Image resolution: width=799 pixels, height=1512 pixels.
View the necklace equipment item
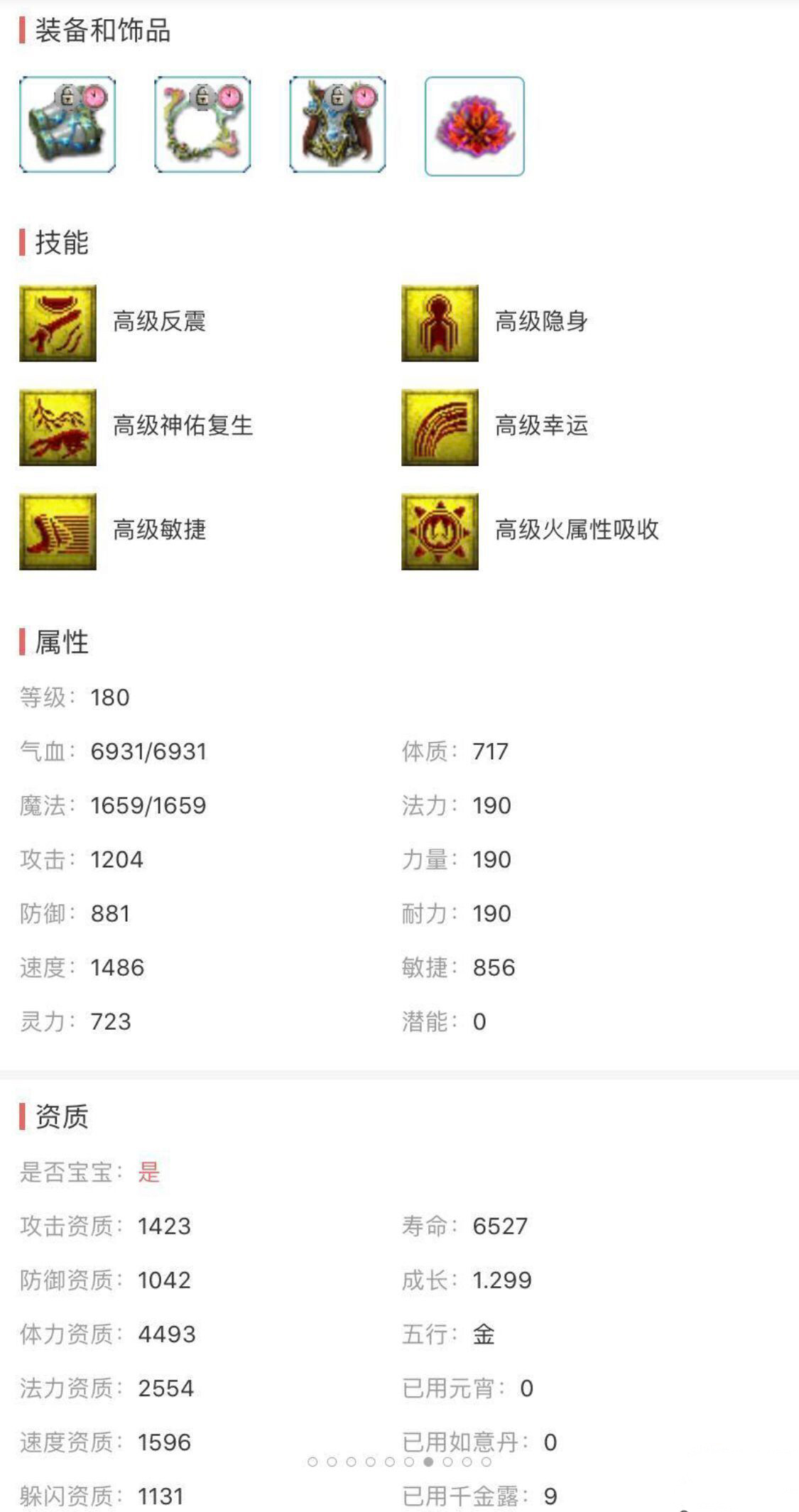202,125
